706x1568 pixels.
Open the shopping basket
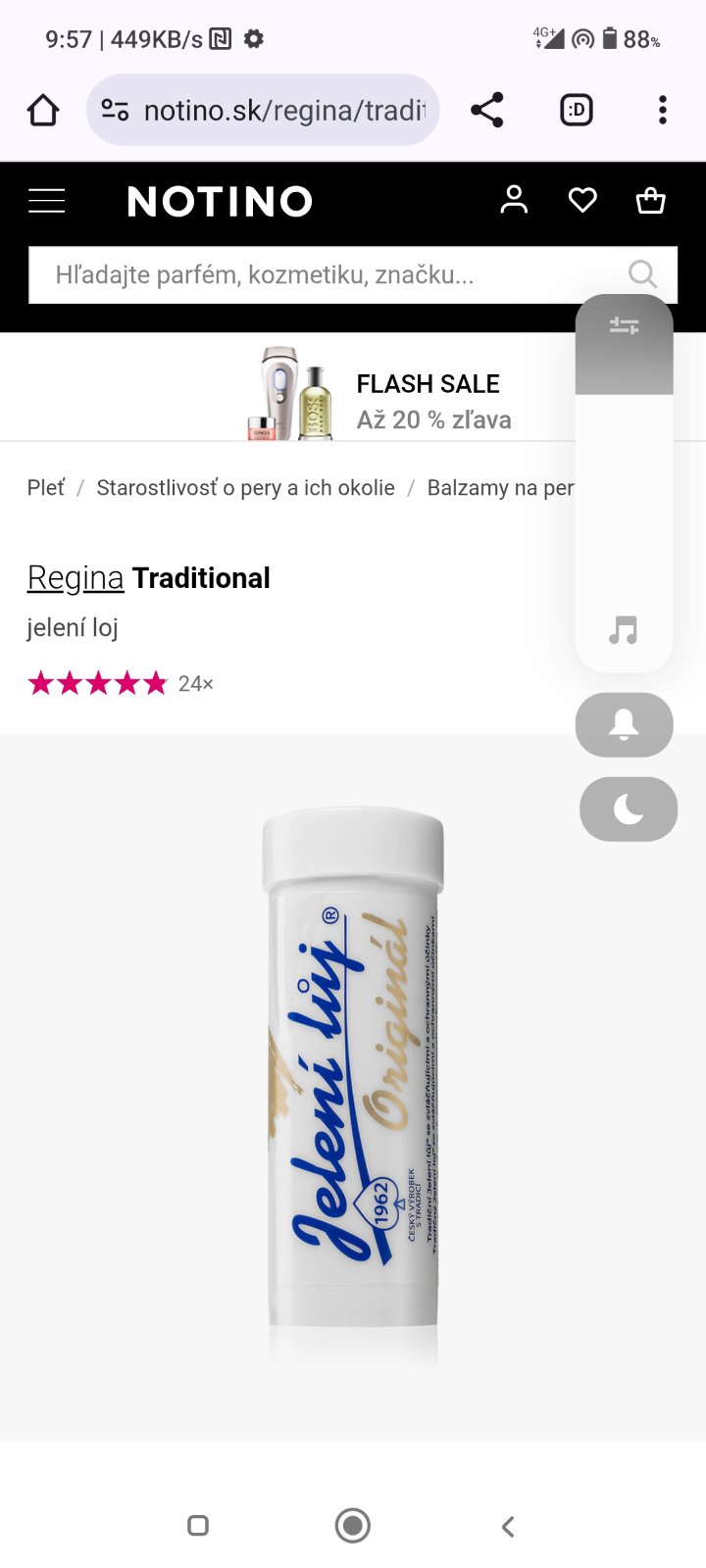[x=651, y=201]
